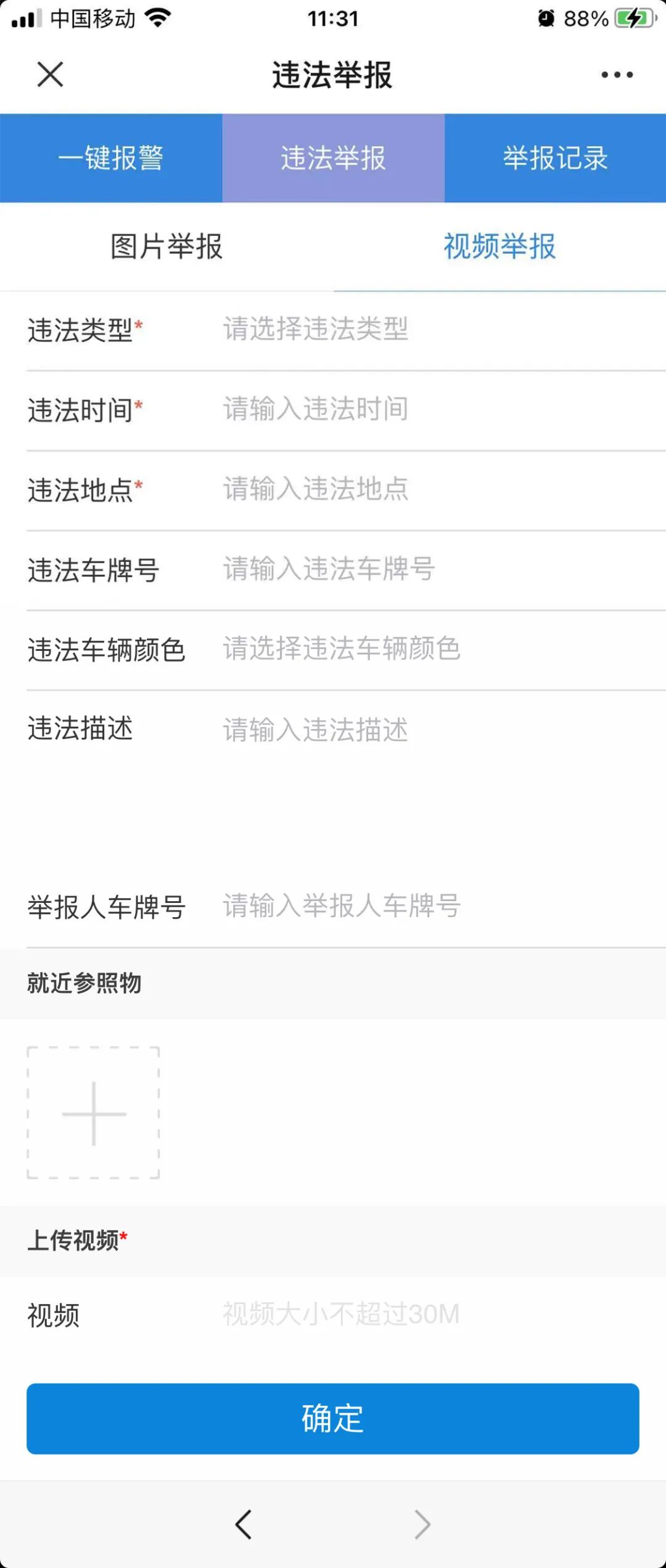Go back with the browser back arrow
The height and width of the screenshot is (1568, 666).
click(x=244, y=1524)
